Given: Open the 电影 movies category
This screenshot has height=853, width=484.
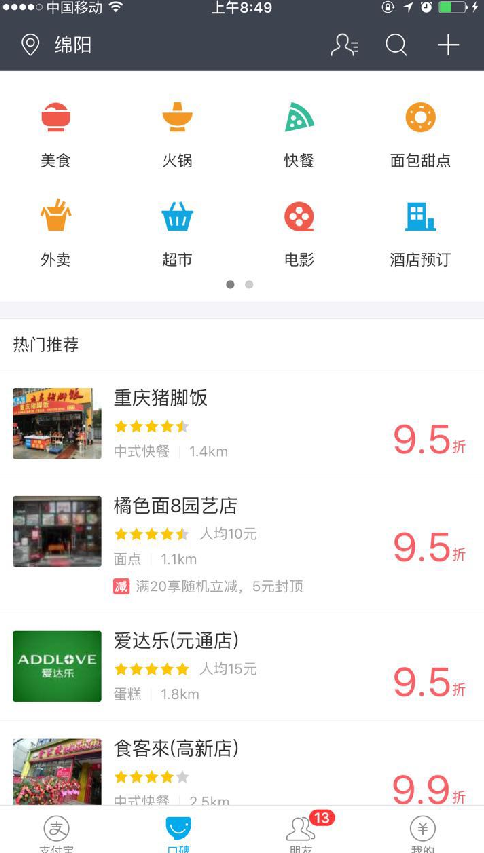Looking at the screenshot, I should click(299, 233).
